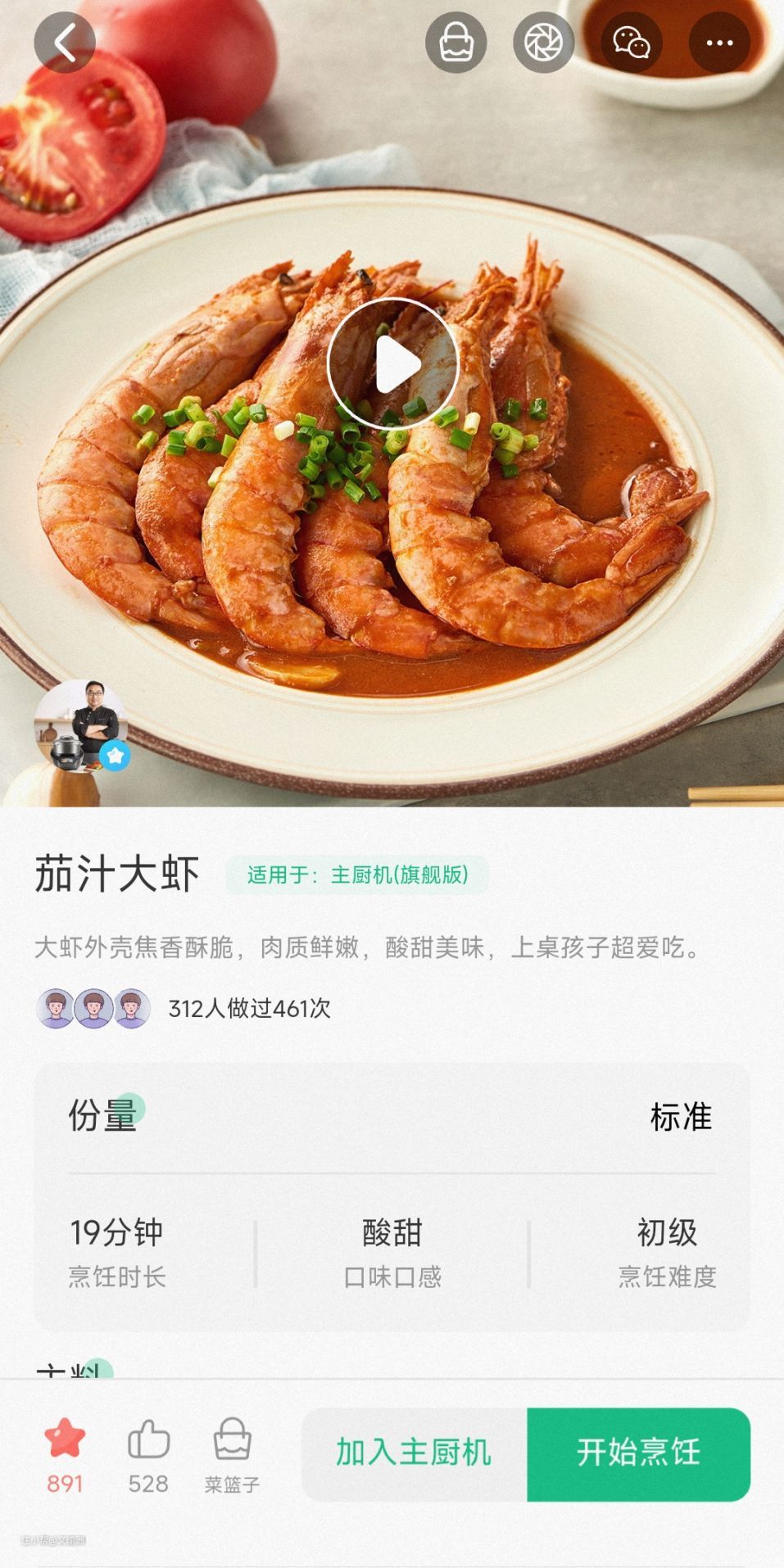Select 加入主厨机 button
This screenshot has height=1568, width=784.
click(x=414, y=1453)
